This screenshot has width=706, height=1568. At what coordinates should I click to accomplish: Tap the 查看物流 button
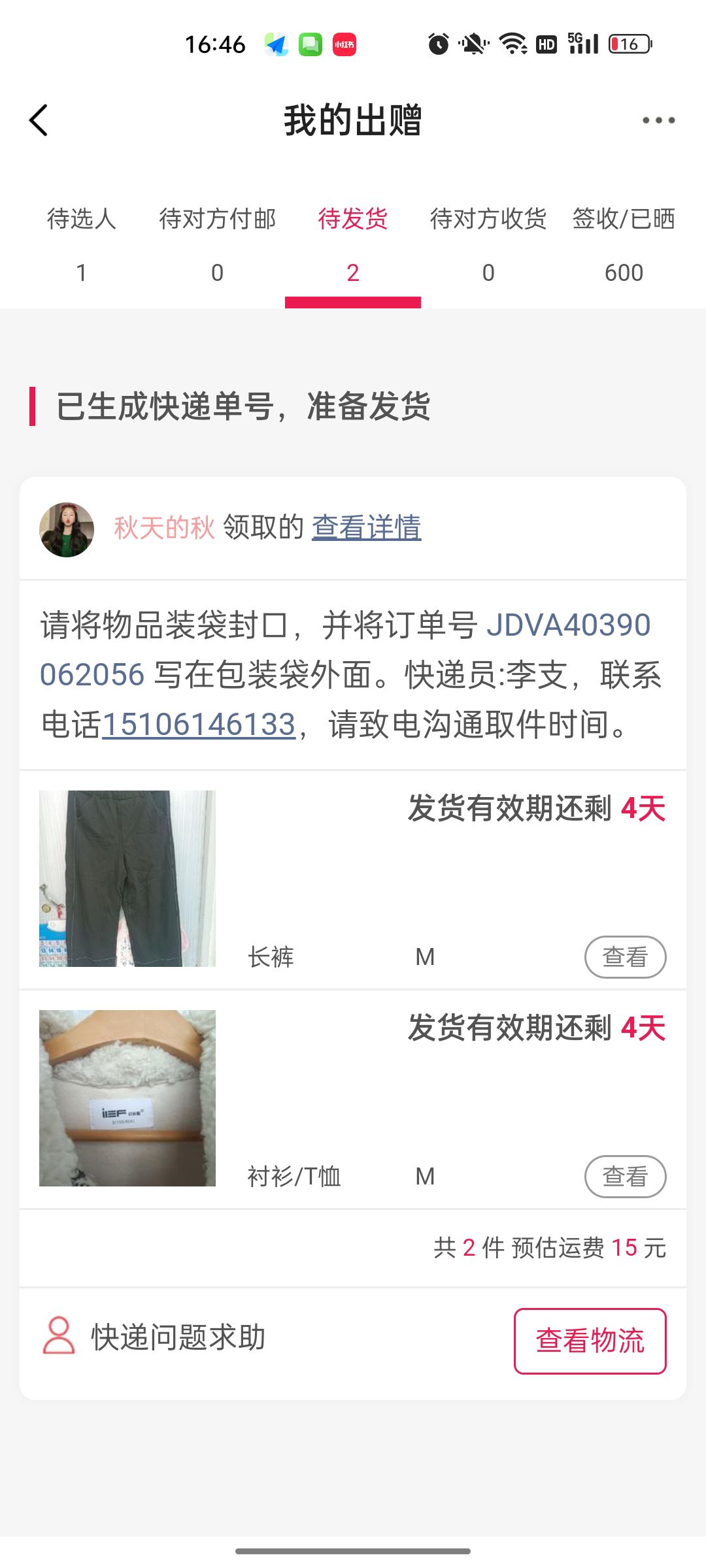coord(590,1341)
